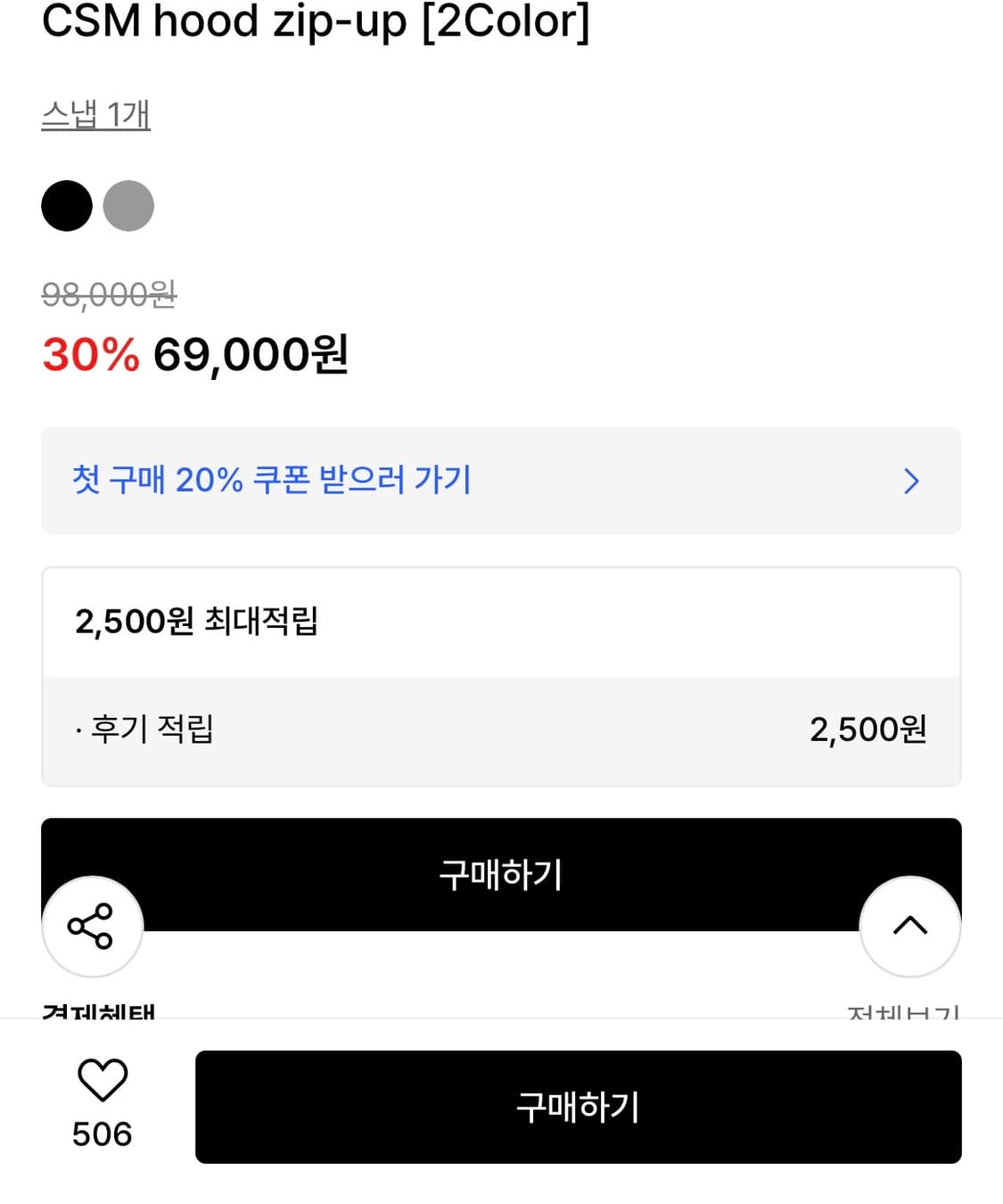Tap the share icon

[92, 926]
